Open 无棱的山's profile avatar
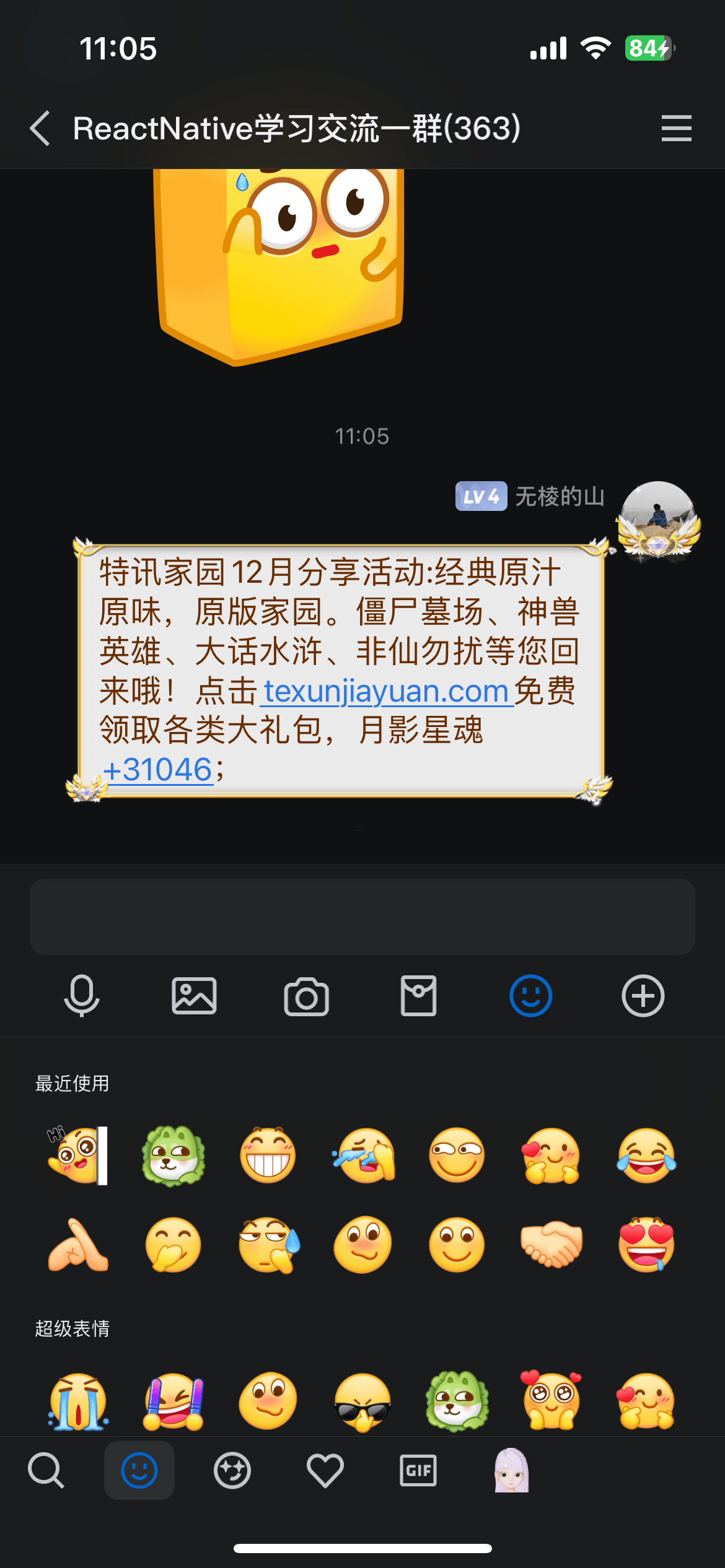The width and height of the screenshot is (725, 1568). click(658, 519)
